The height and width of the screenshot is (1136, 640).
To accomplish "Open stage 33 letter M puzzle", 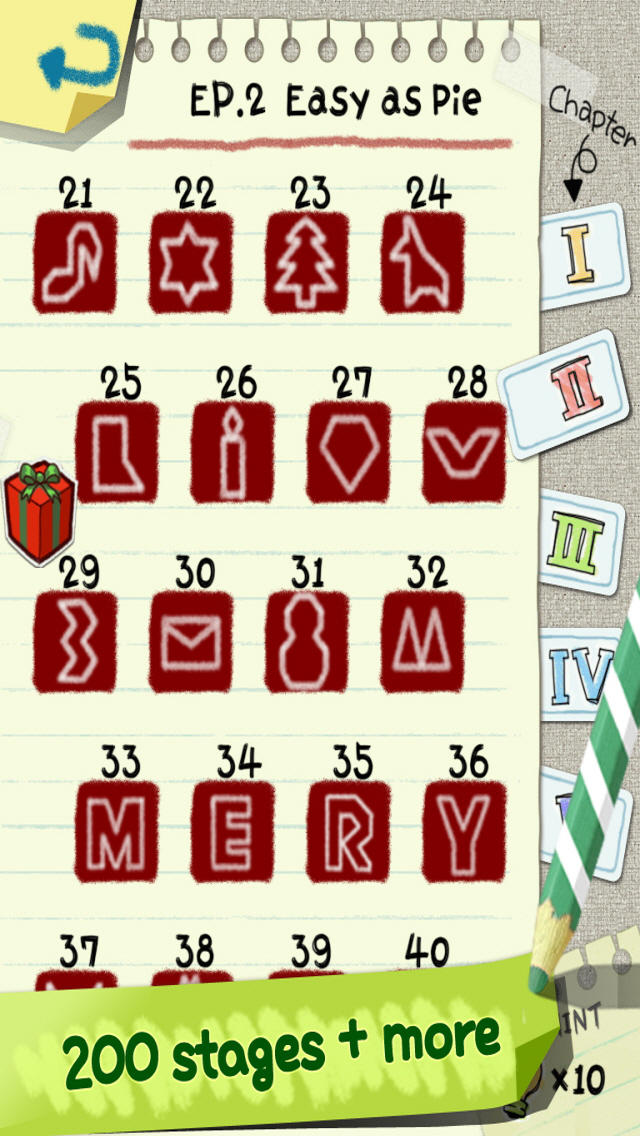I will click(117, 832).
